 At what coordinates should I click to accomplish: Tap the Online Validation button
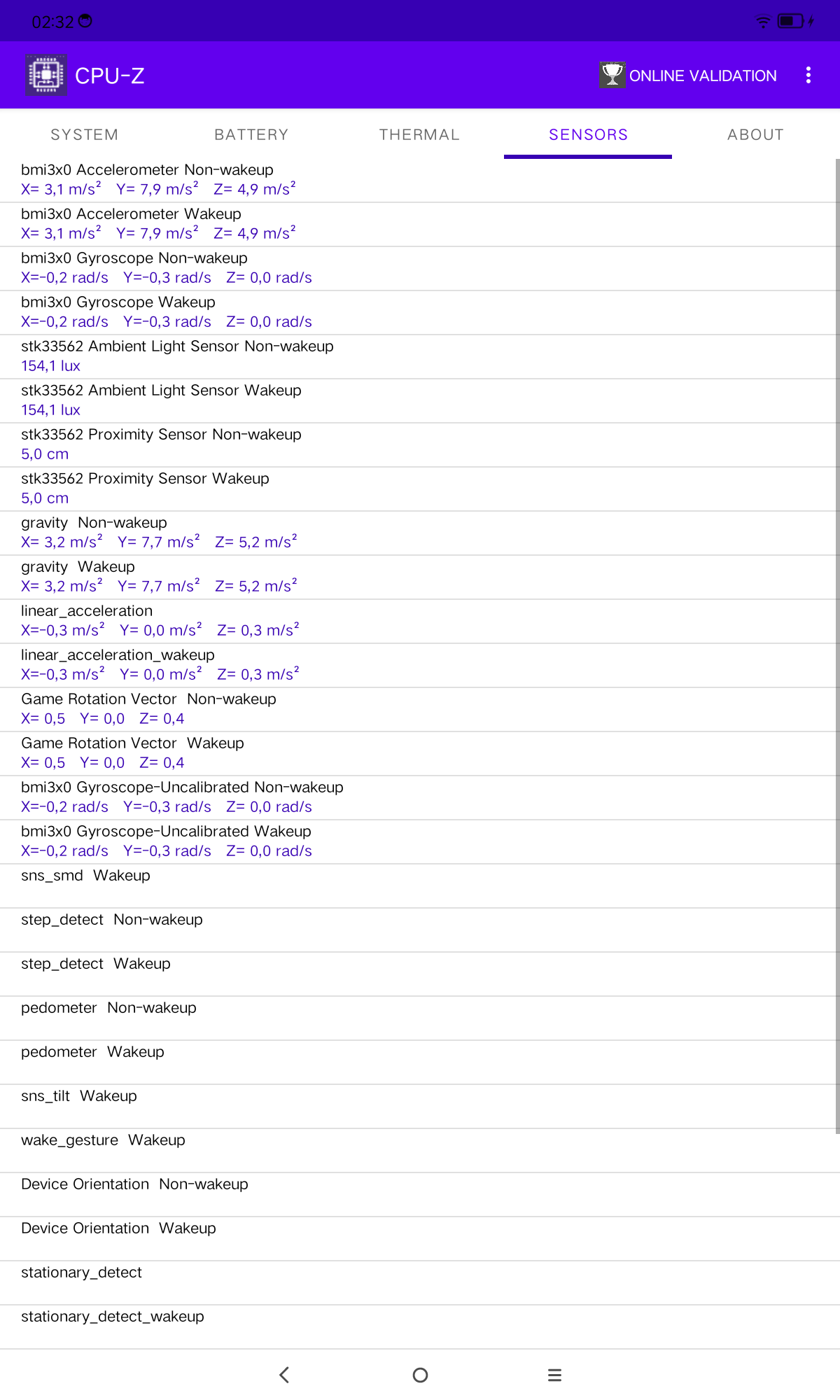click(688, 76)
